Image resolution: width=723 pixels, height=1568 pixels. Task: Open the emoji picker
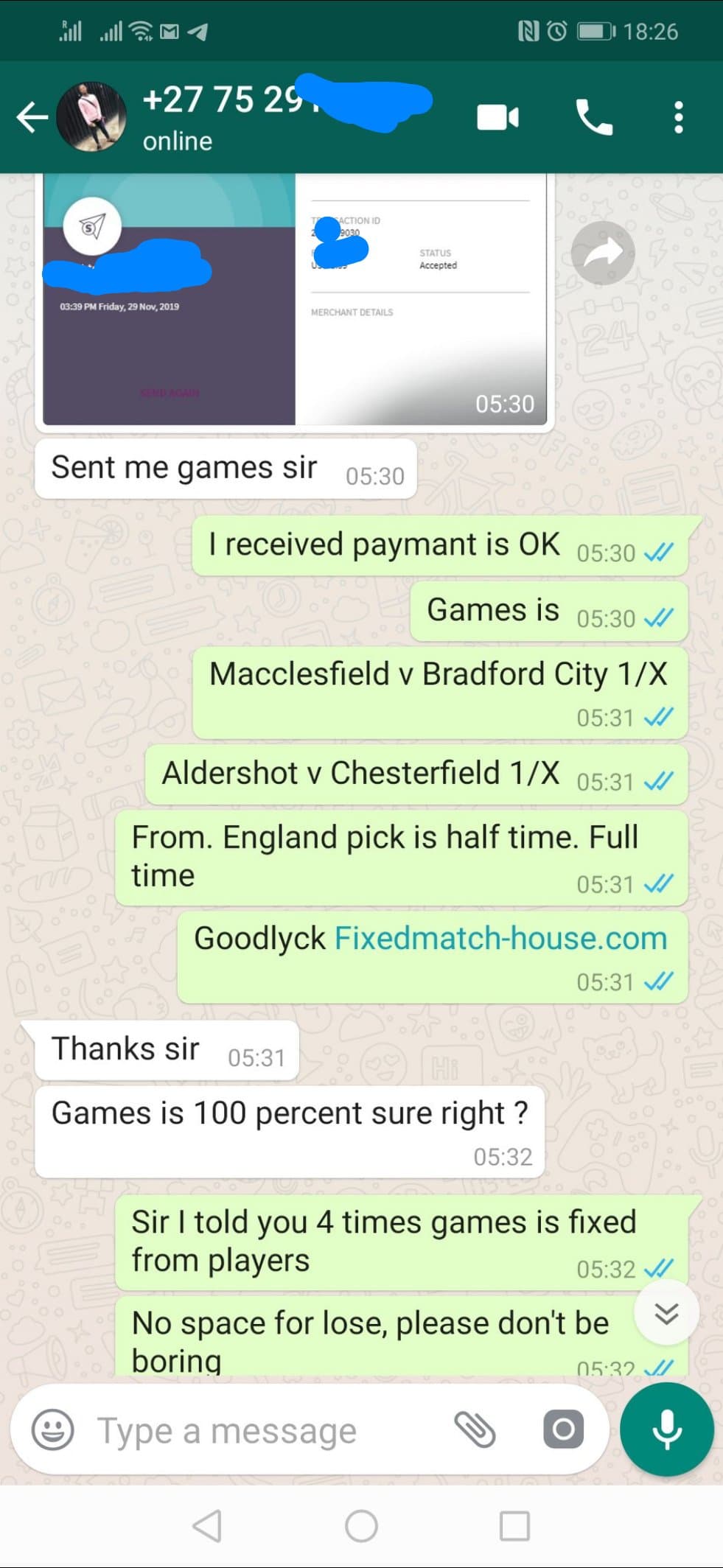point(52,1430)
